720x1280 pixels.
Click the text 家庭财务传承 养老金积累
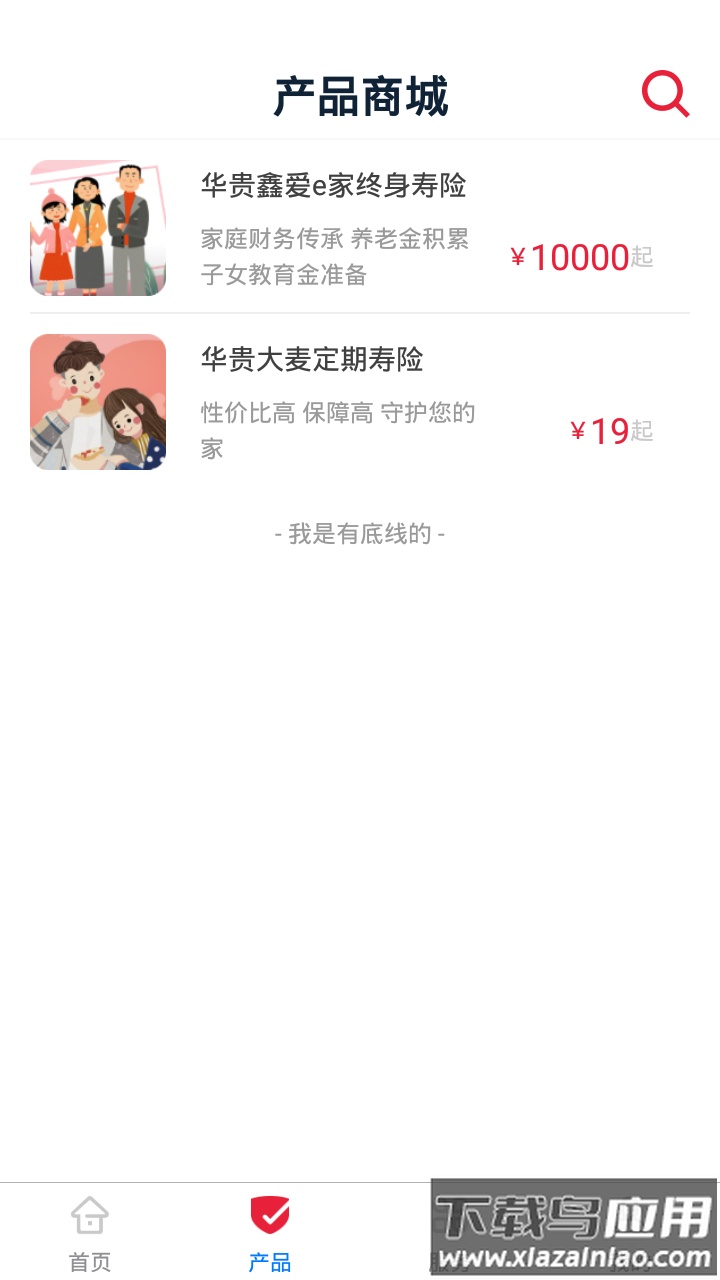333,240
